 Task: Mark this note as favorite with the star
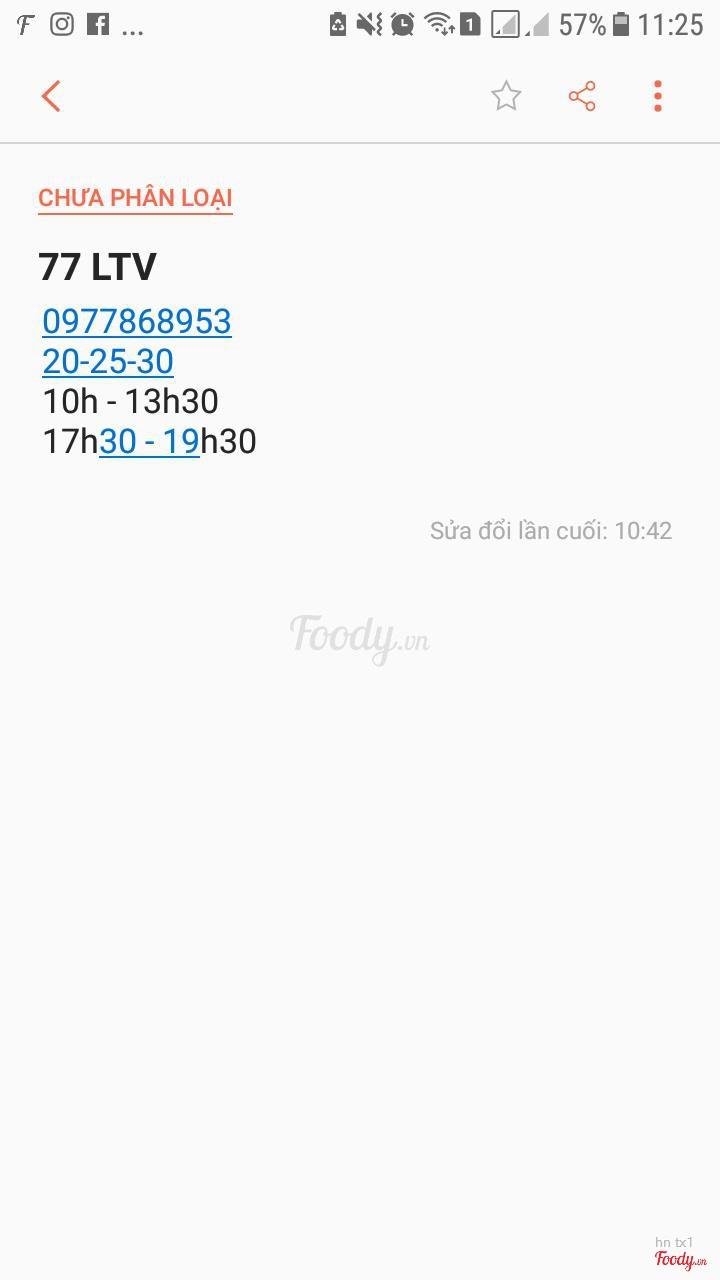click(x=506, y=97)
